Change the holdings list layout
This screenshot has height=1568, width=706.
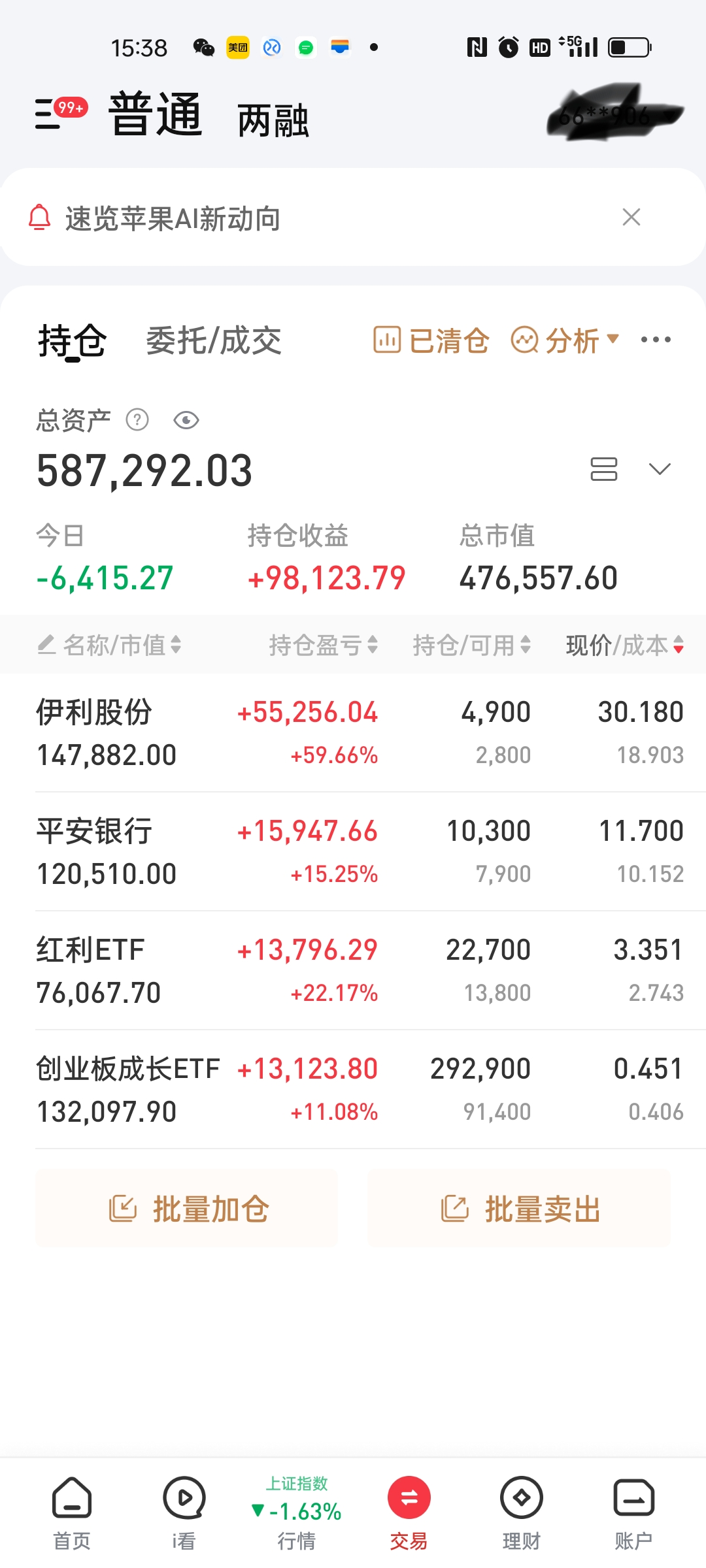coord(603,469)
